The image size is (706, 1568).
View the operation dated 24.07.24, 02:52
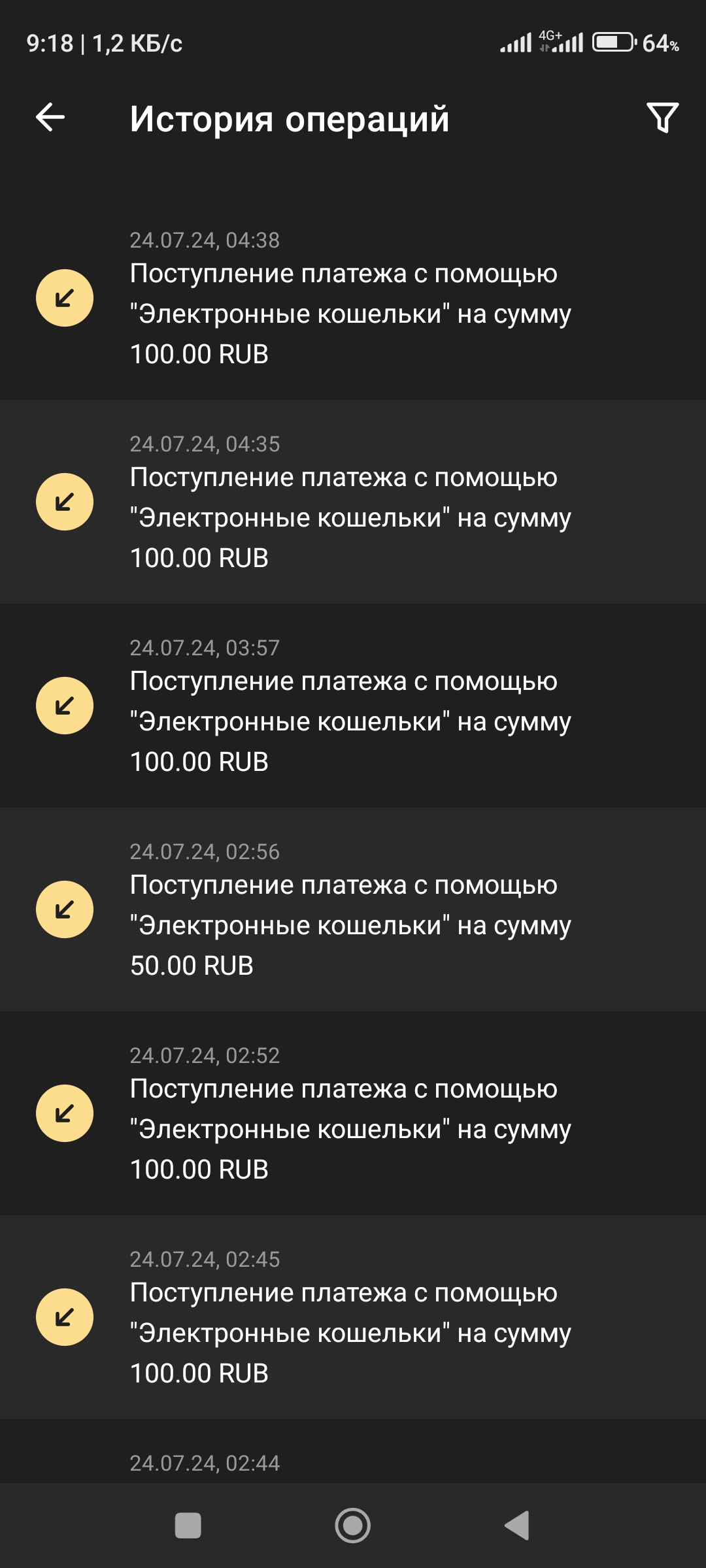[353, 1113]
